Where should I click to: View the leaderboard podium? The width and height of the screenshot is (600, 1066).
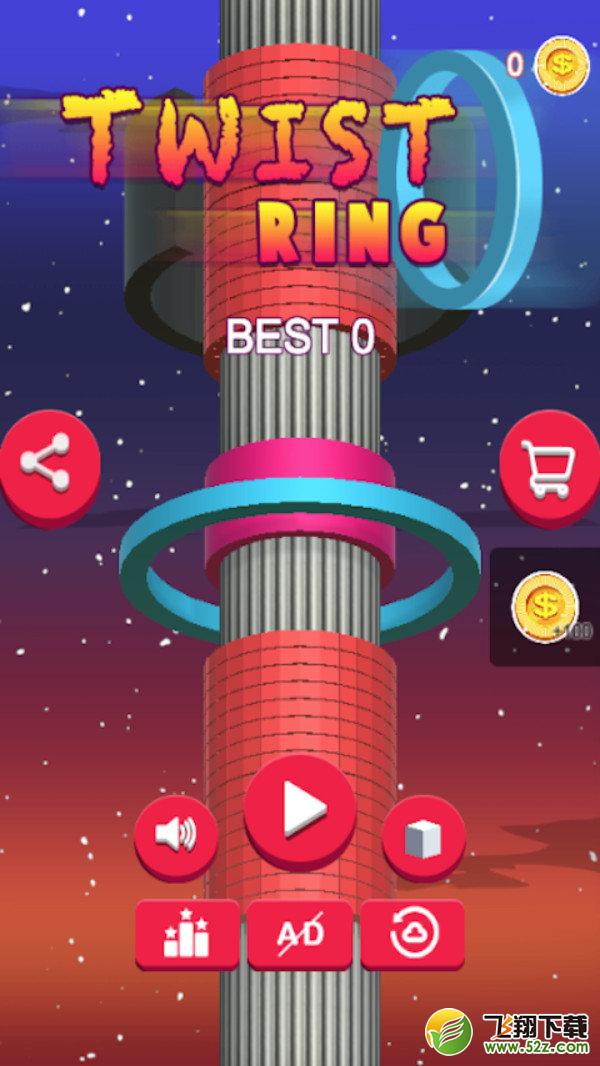(x=188, y=935)
